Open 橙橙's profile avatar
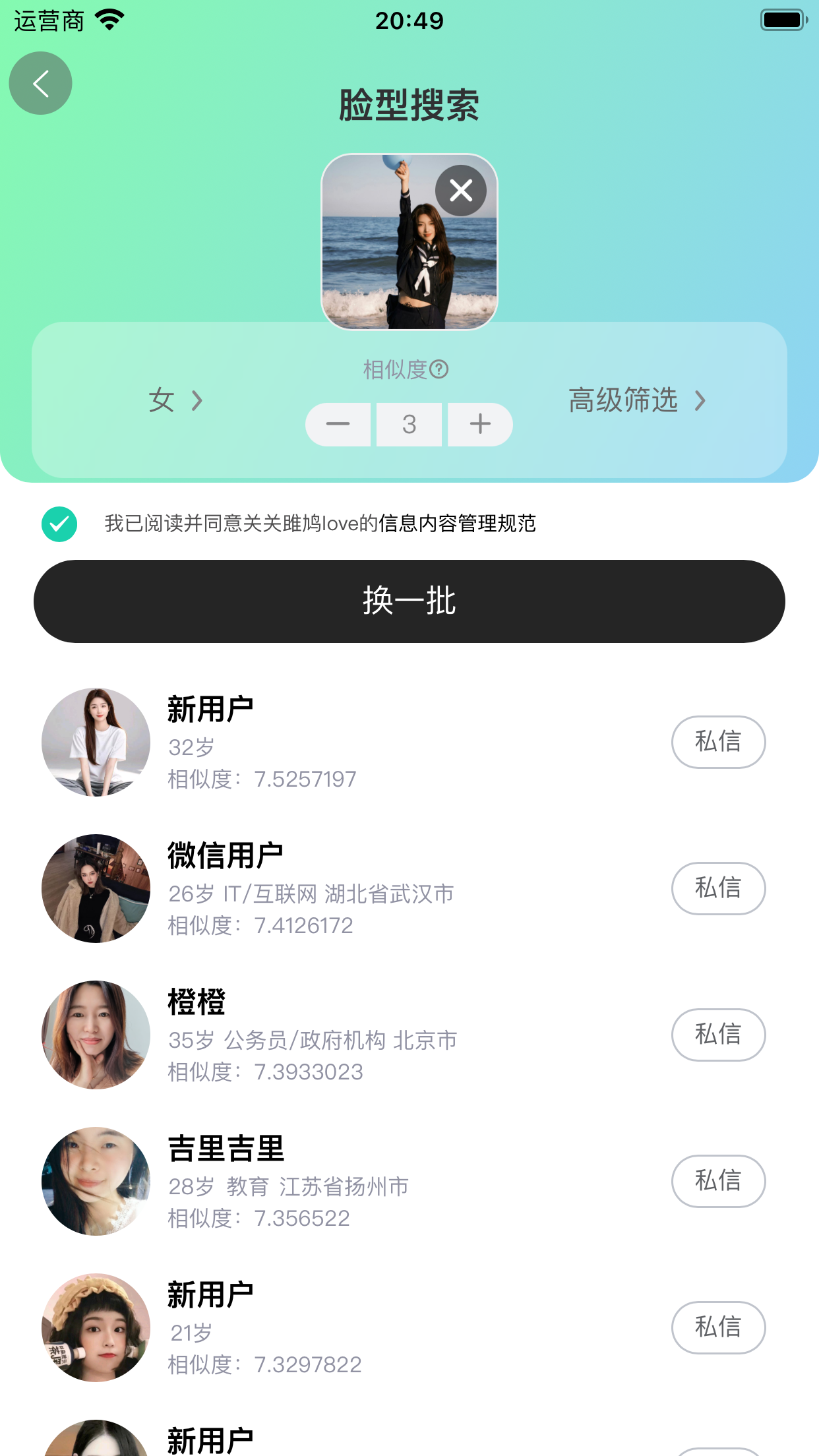The image size is (819, 1456). coord(95,1035)
